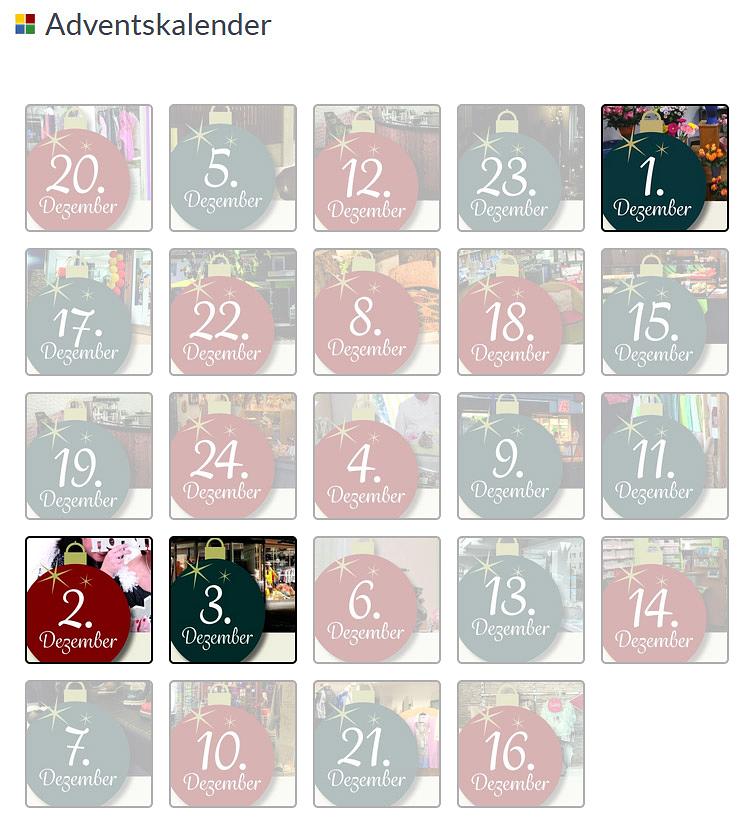Select the 5. Dezember tile
Viewport: 756px width, 829px height.
pyautogui.click(x=232, y=168)
